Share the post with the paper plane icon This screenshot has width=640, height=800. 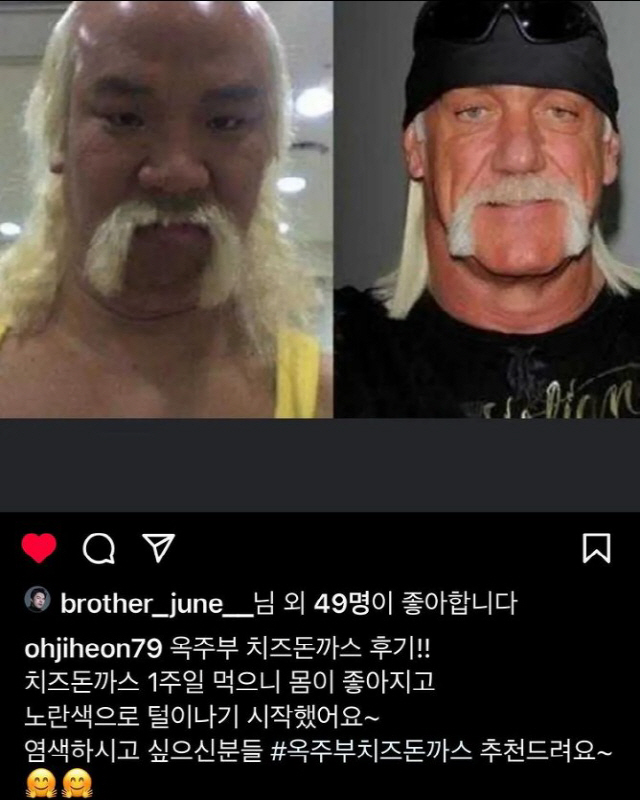(x=158, y=547)
